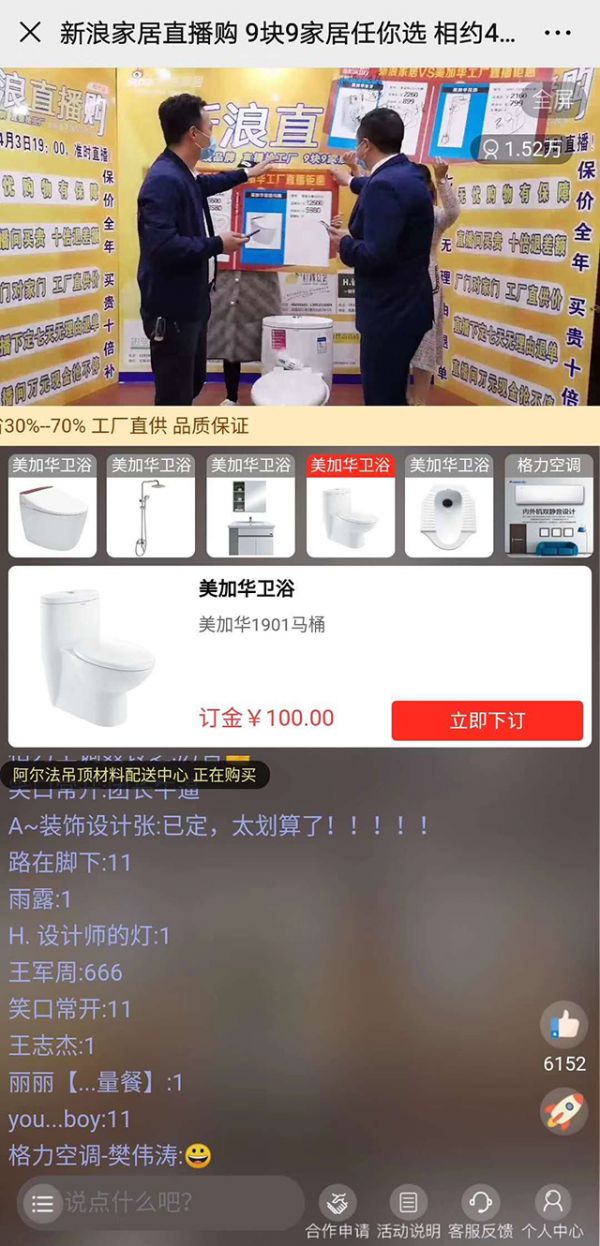Select the 美加华卫浴 shower set product
This screenshot has width=600, height=1246.
click(151, 506)
